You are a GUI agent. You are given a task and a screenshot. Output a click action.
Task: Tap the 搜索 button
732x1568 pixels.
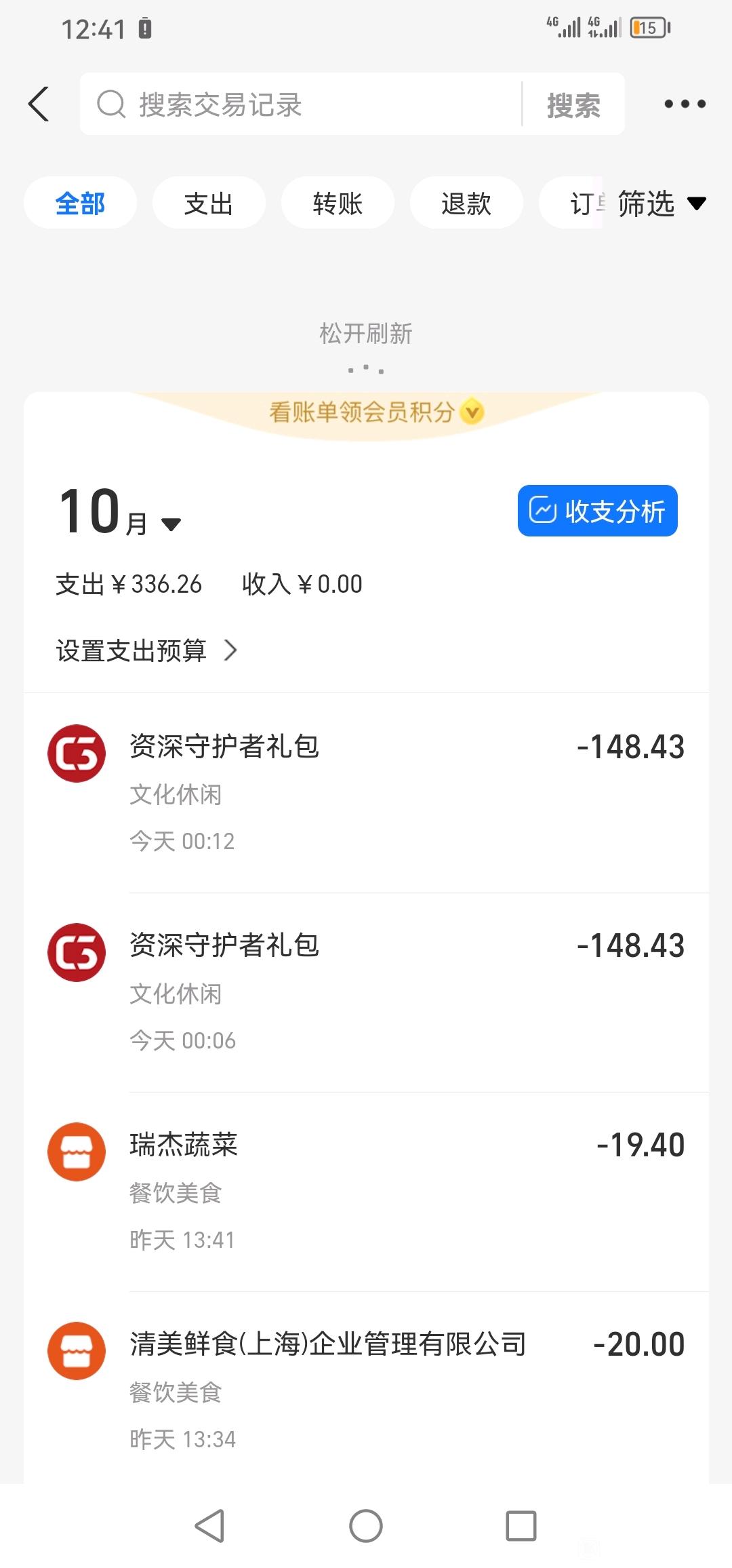tap(573, 104)
